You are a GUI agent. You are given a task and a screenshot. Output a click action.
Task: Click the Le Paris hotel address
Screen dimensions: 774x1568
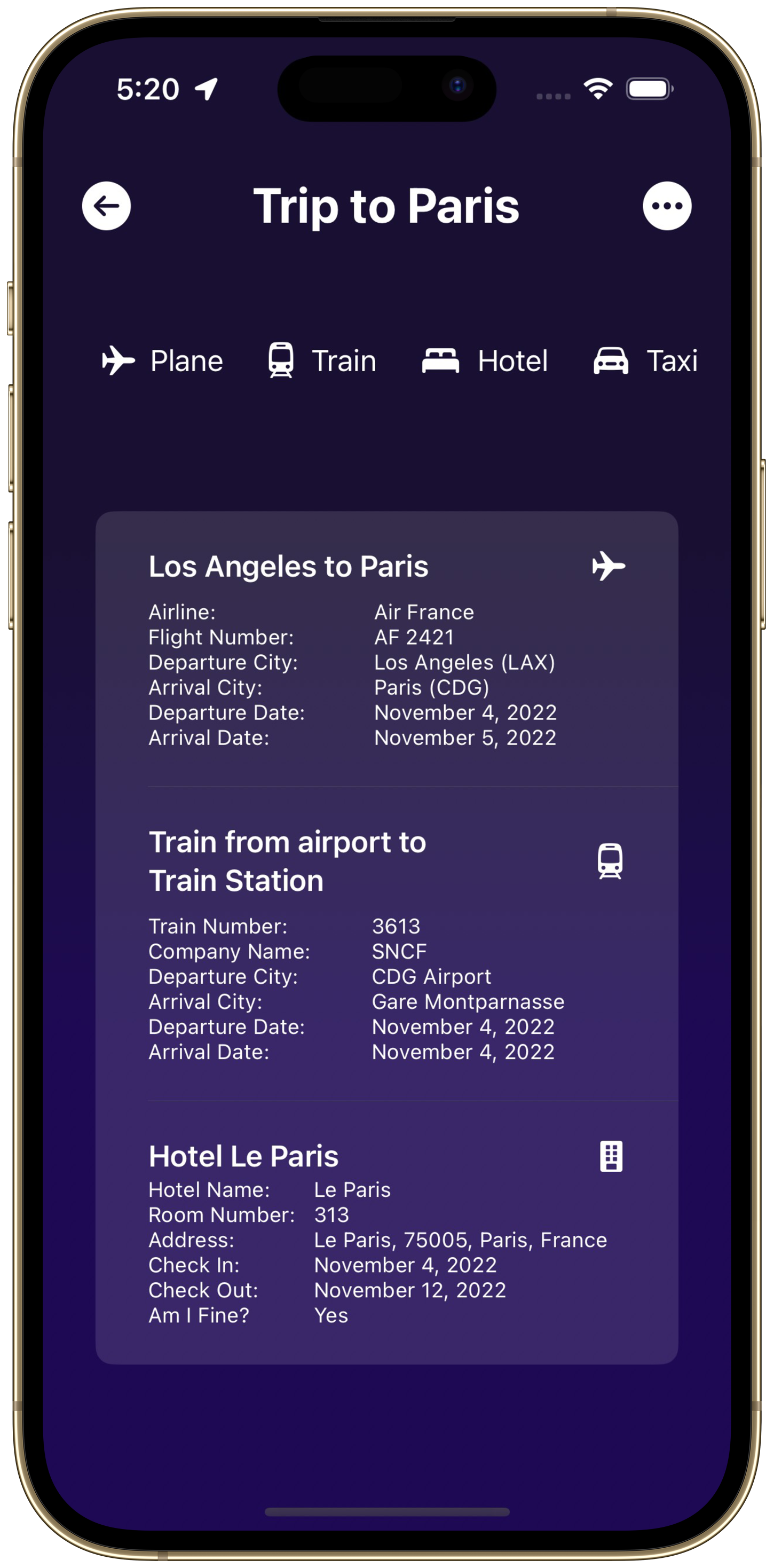[460, 1240]
